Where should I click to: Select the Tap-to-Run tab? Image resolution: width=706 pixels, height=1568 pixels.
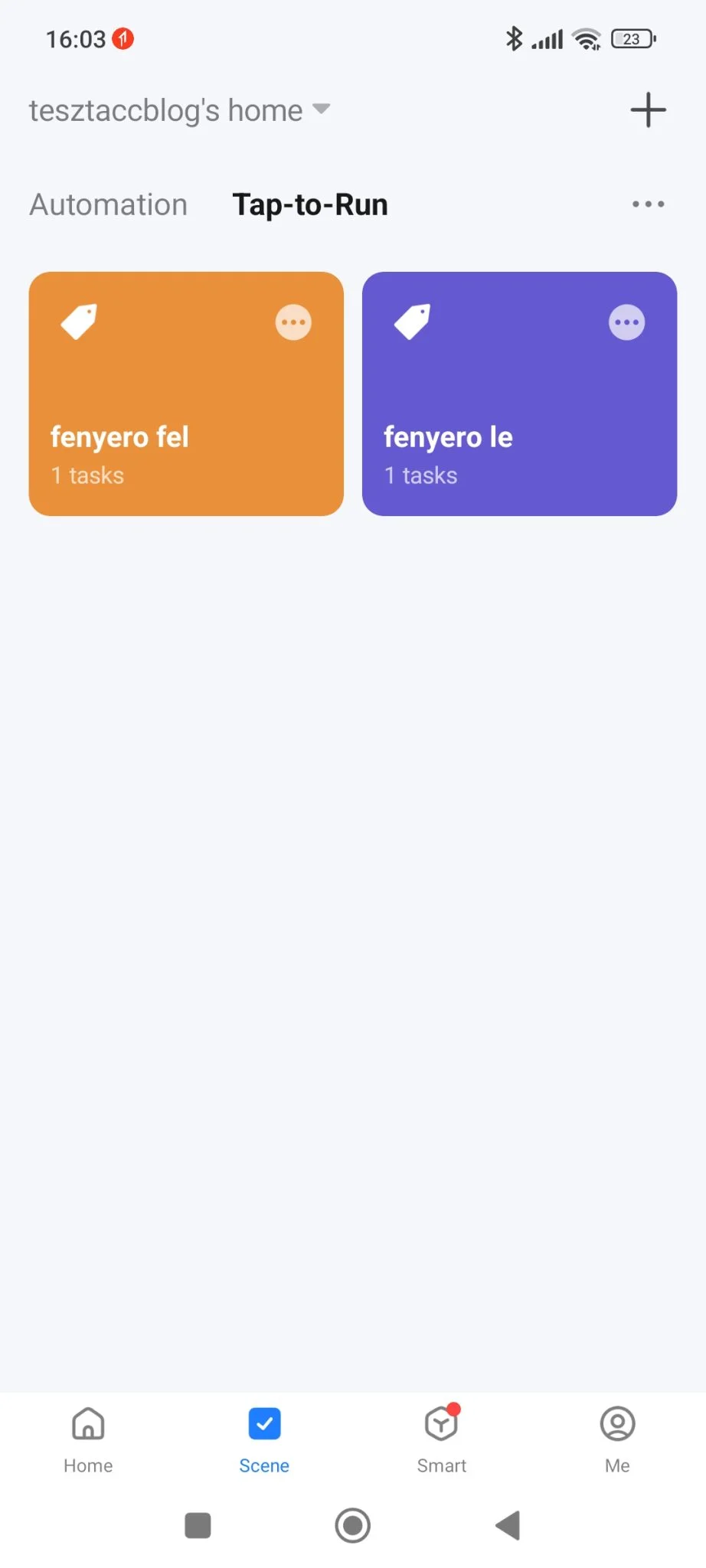310,204
